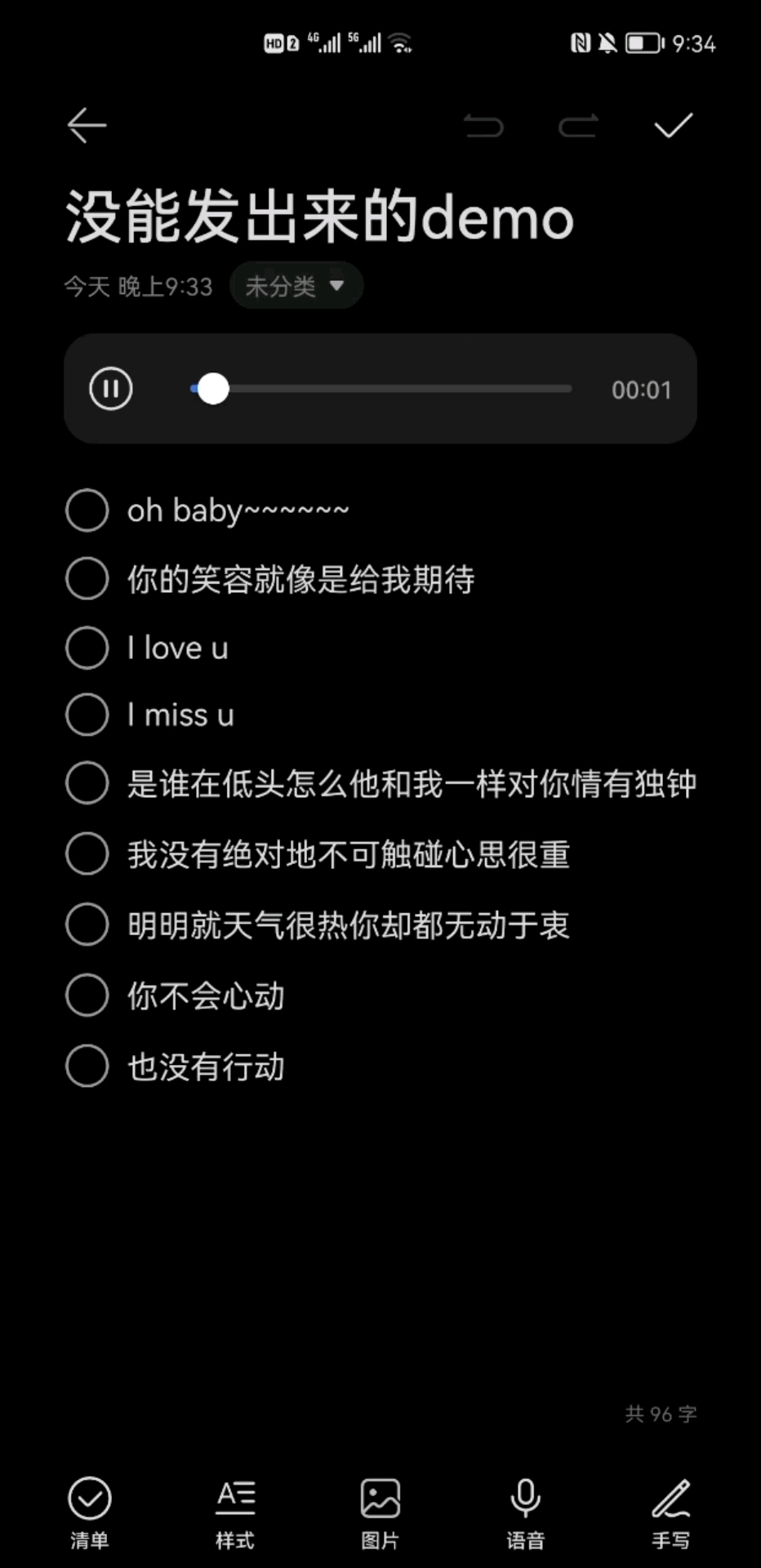The image size is (761, 1568).
Task: Edit the note title 没能发出来的demo
Action: 319,217
